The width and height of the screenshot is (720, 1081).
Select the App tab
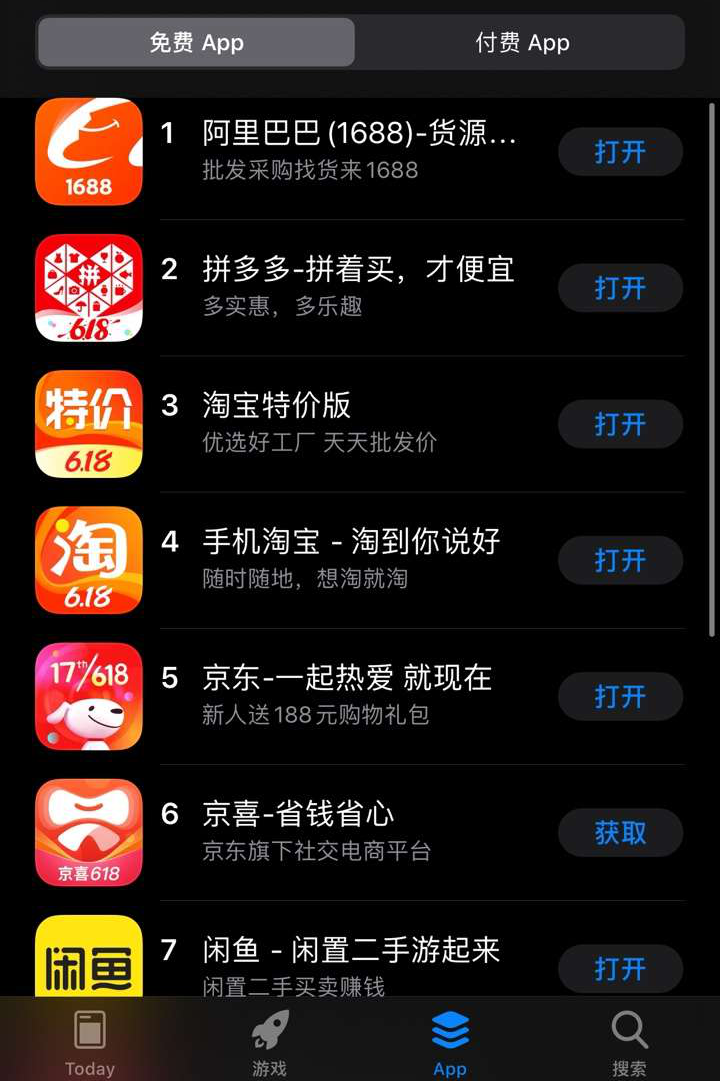450,1042
